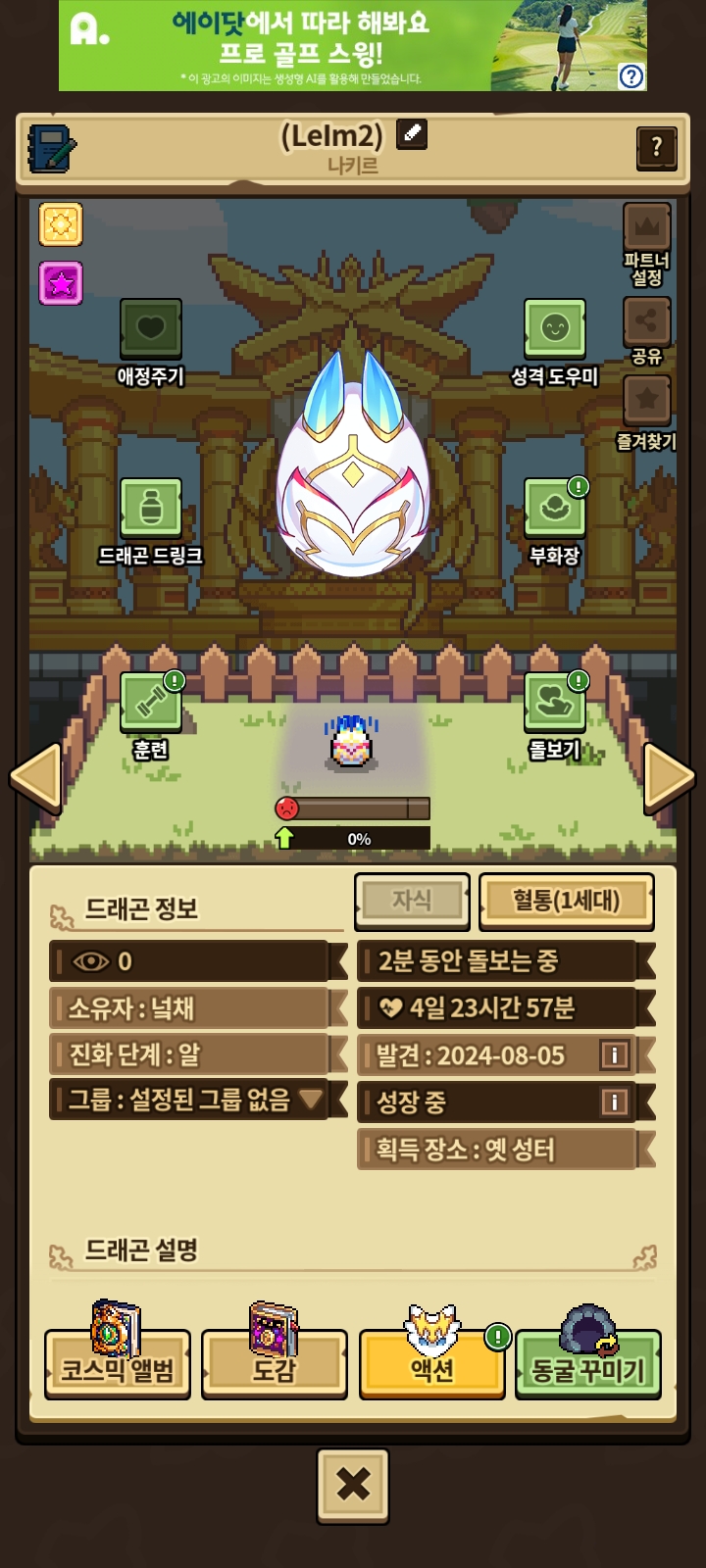The width and height of the screenshot is (706, 1568).
Task: Expand the 그룹 group dropdown
Action: [311, 1100]
